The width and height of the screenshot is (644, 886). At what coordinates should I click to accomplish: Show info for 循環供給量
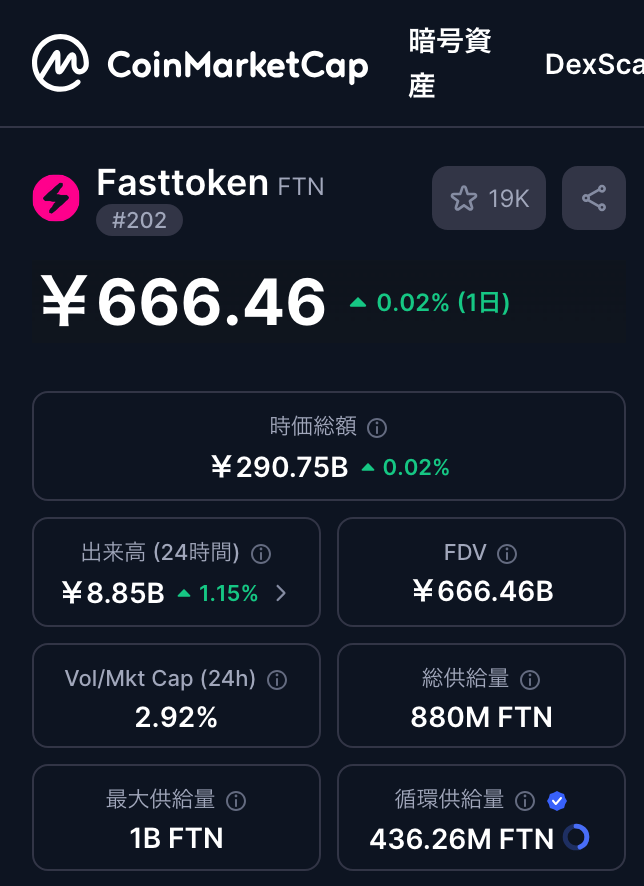pyautogui.click(x=524, y=800)
